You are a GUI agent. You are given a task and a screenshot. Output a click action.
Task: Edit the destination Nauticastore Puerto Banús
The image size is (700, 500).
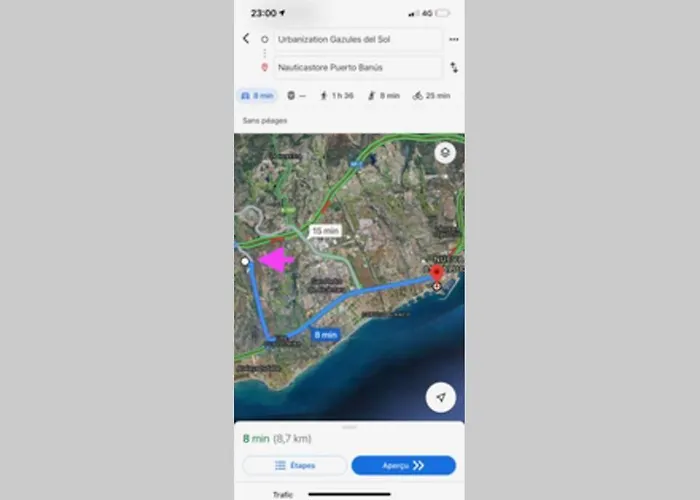coord(355,67)
